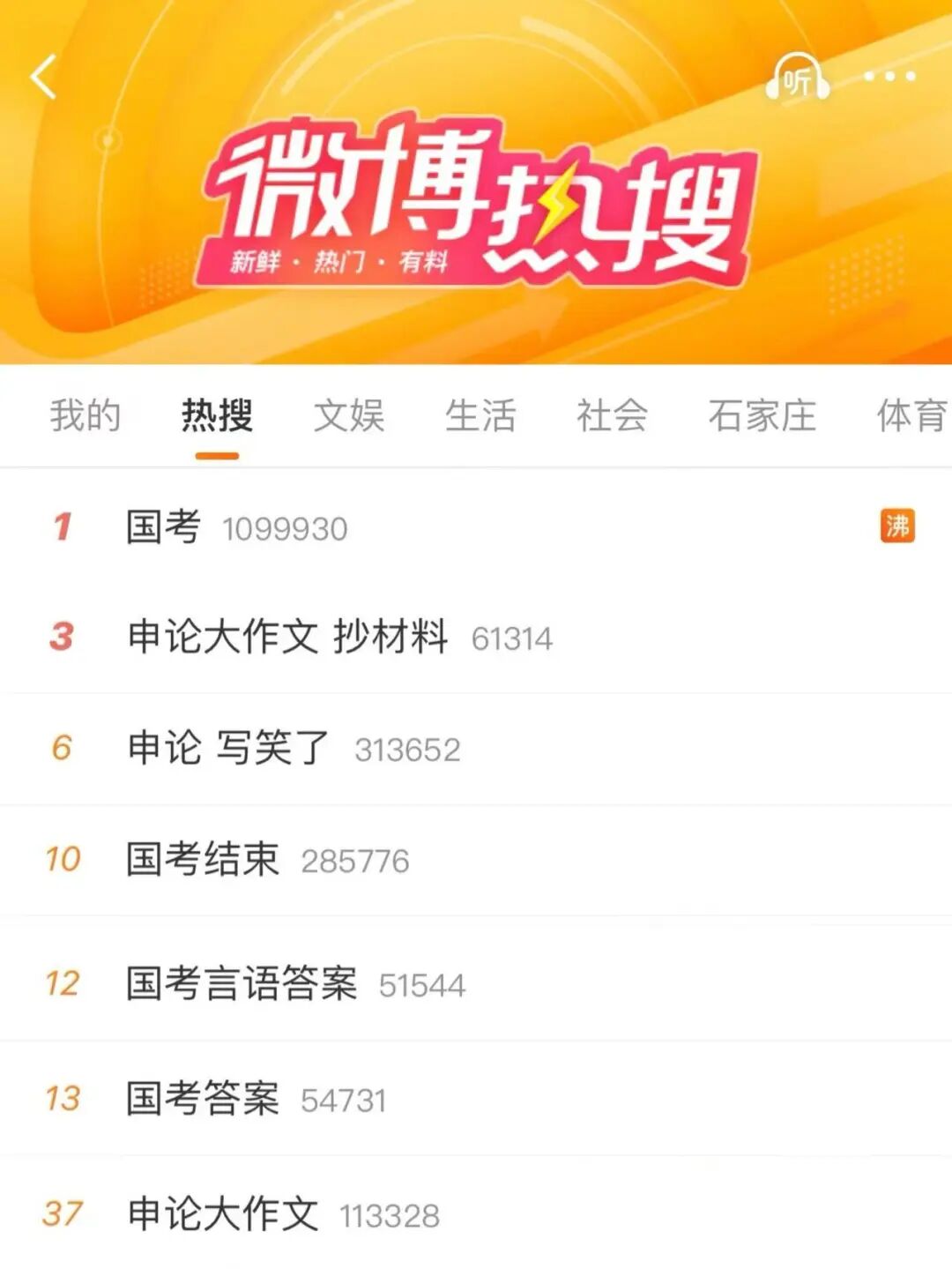Switch to the 我的 tab

point(86,416)
